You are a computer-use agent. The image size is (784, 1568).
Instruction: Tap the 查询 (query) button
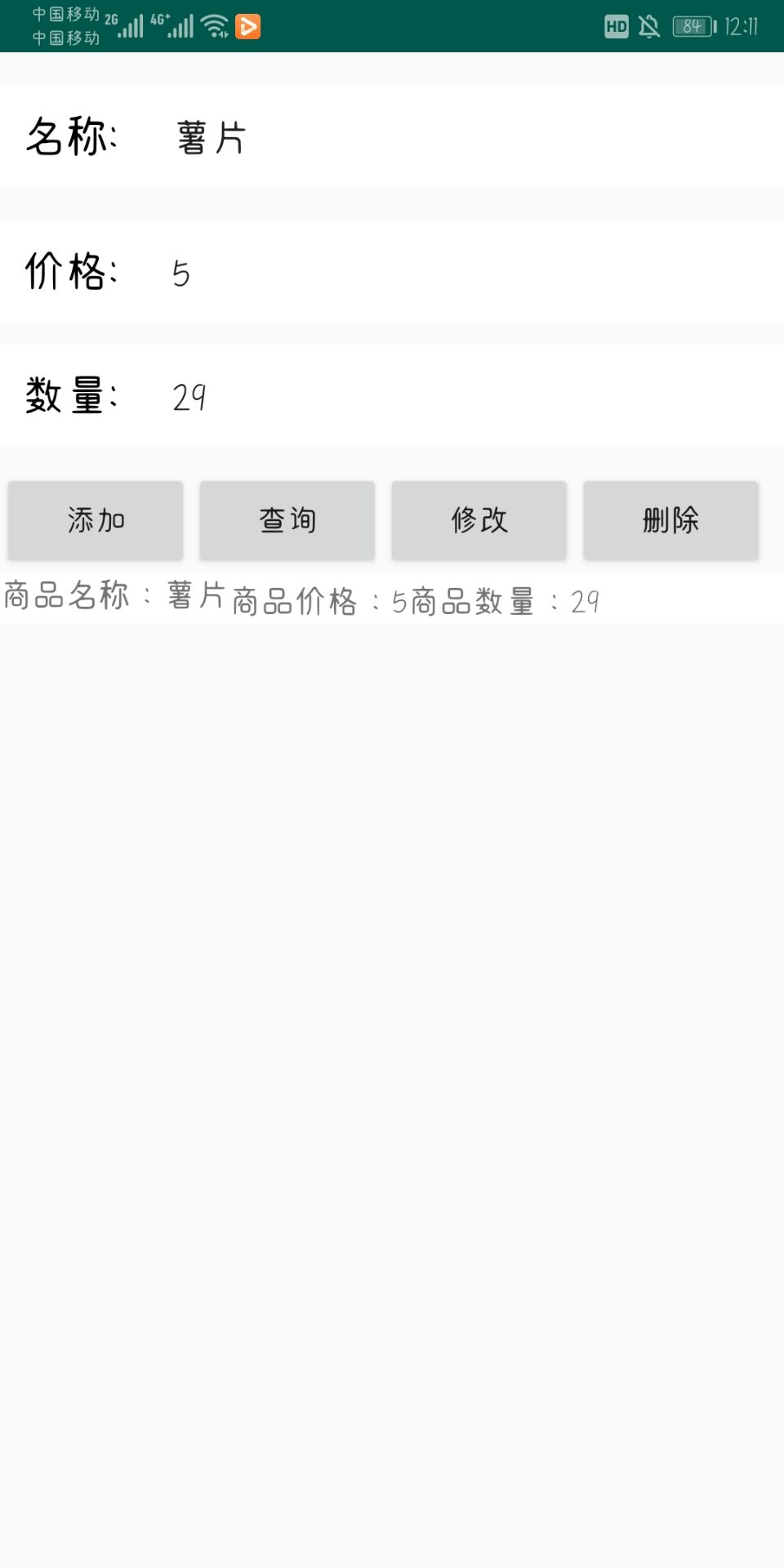pos(287,520)
